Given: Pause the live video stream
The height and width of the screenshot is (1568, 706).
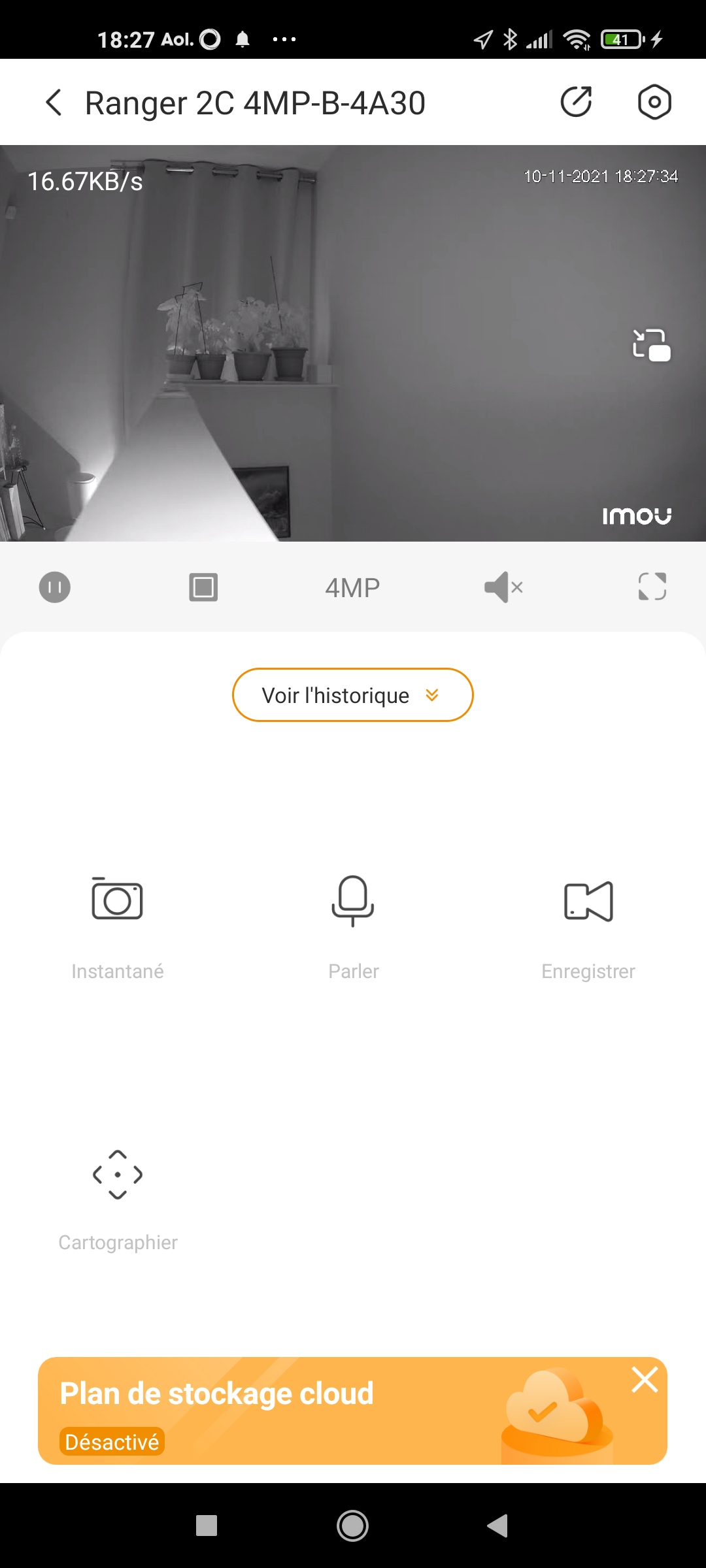Looking at the screenshot, I should [x=55, y=587].
